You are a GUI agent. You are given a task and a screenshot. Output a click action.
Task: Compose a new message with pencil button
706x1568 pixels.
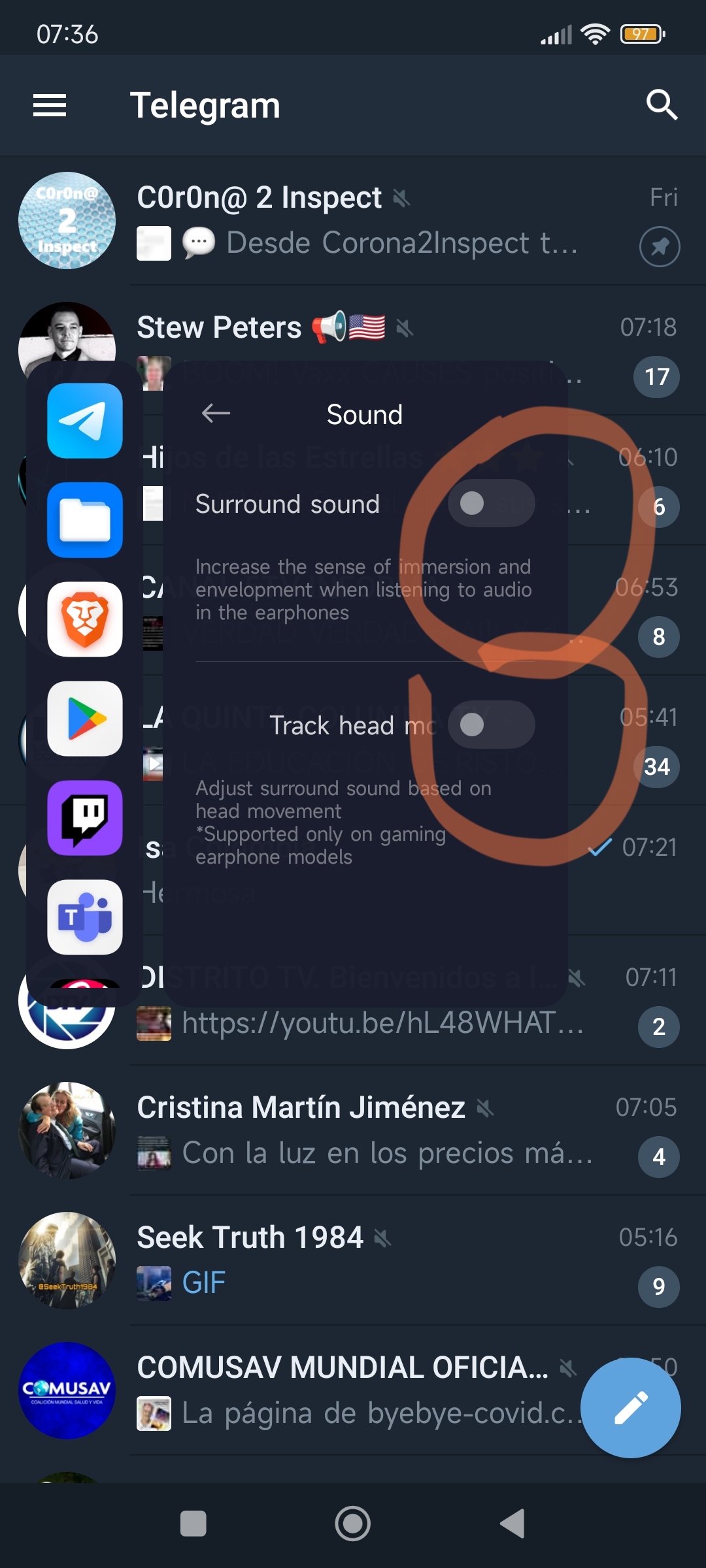(x=631, y=1407)
